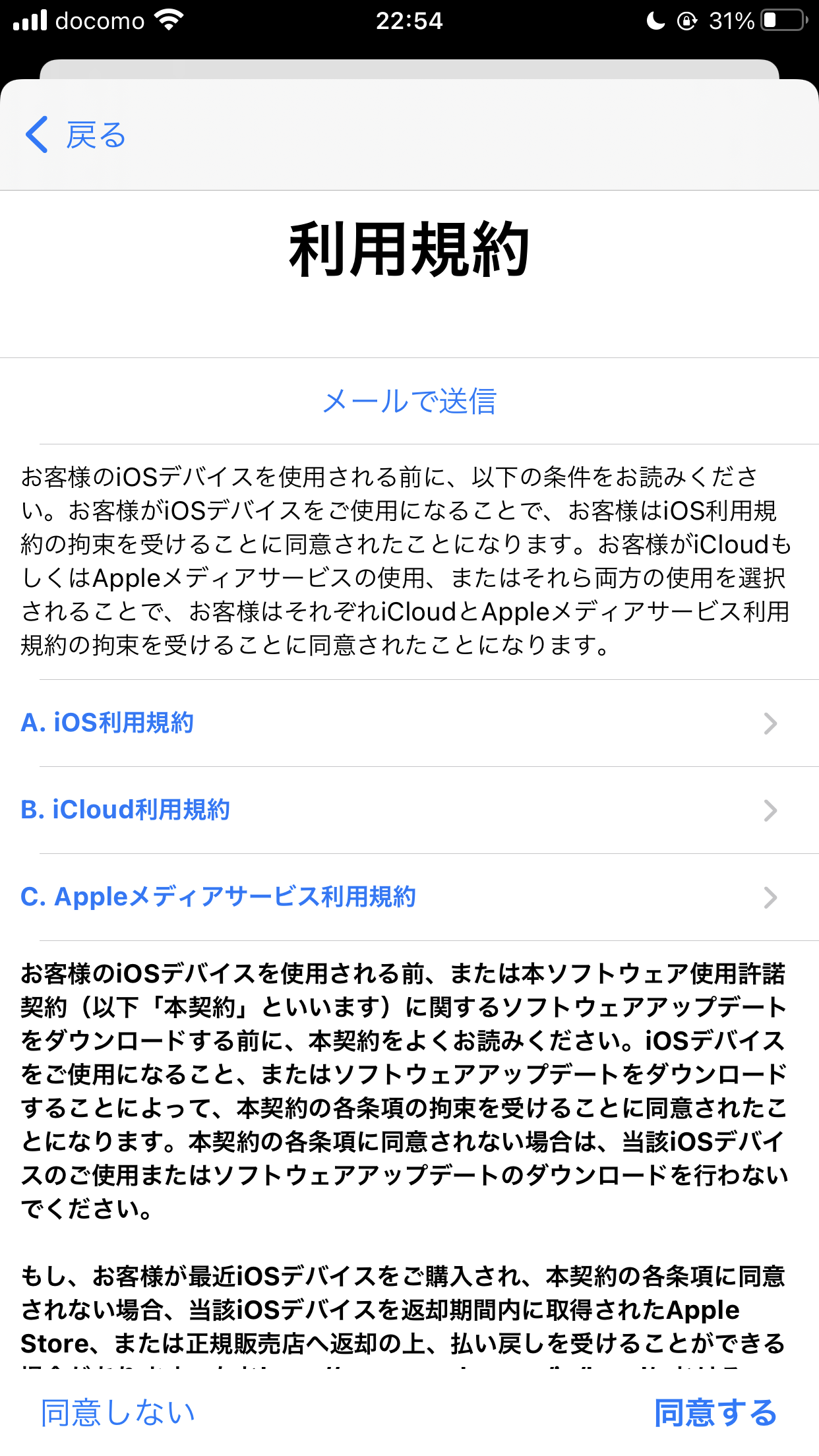Viewport: 819px width, 1456px height.
Task: Agree to the terms with 同意する
Action: pos(715,1413)
